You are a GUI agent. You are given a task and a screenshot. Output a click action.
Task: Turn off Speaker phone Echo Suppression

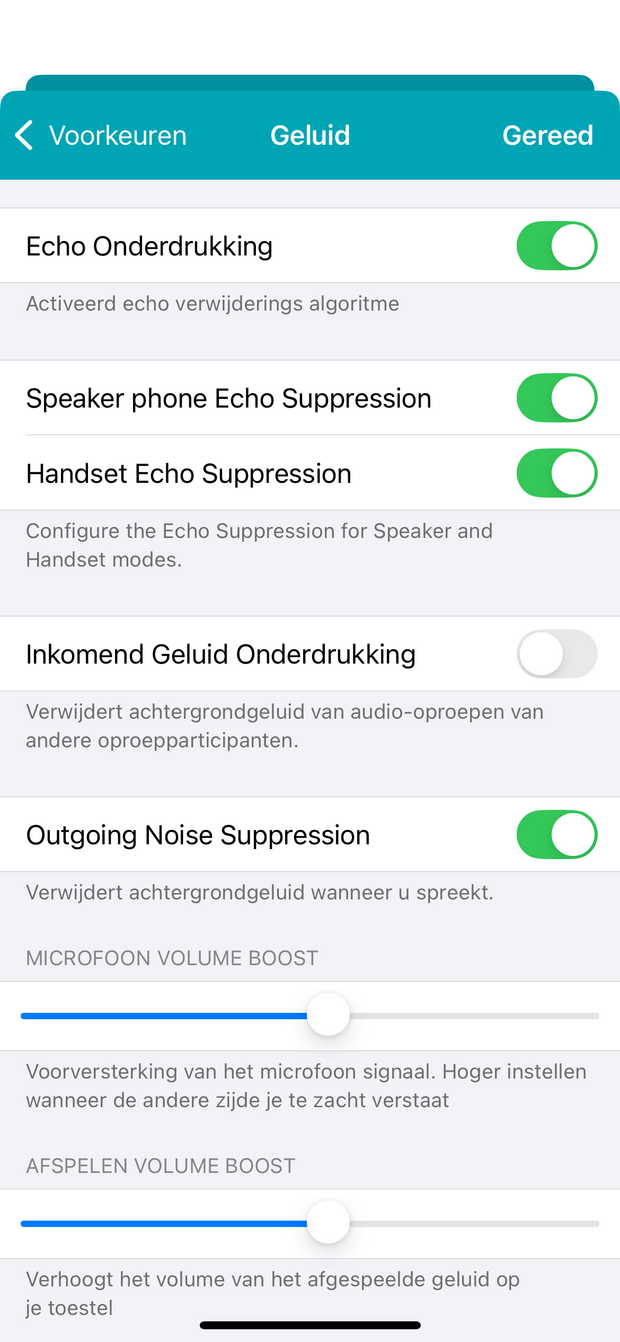(x=557, y=398)
